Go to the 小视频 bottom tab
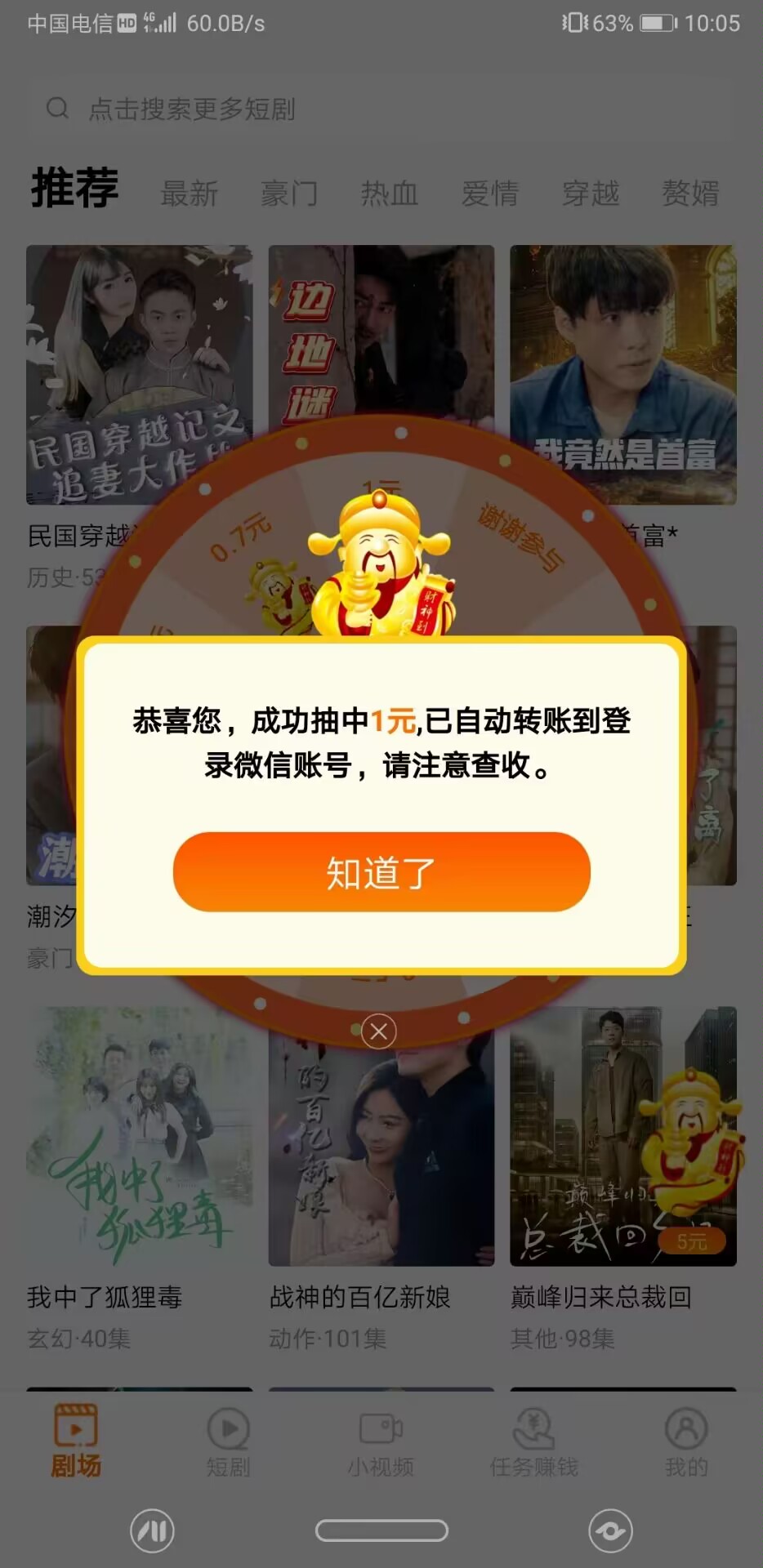This screenshot has width=763, height=1568. coord(381,1443)
